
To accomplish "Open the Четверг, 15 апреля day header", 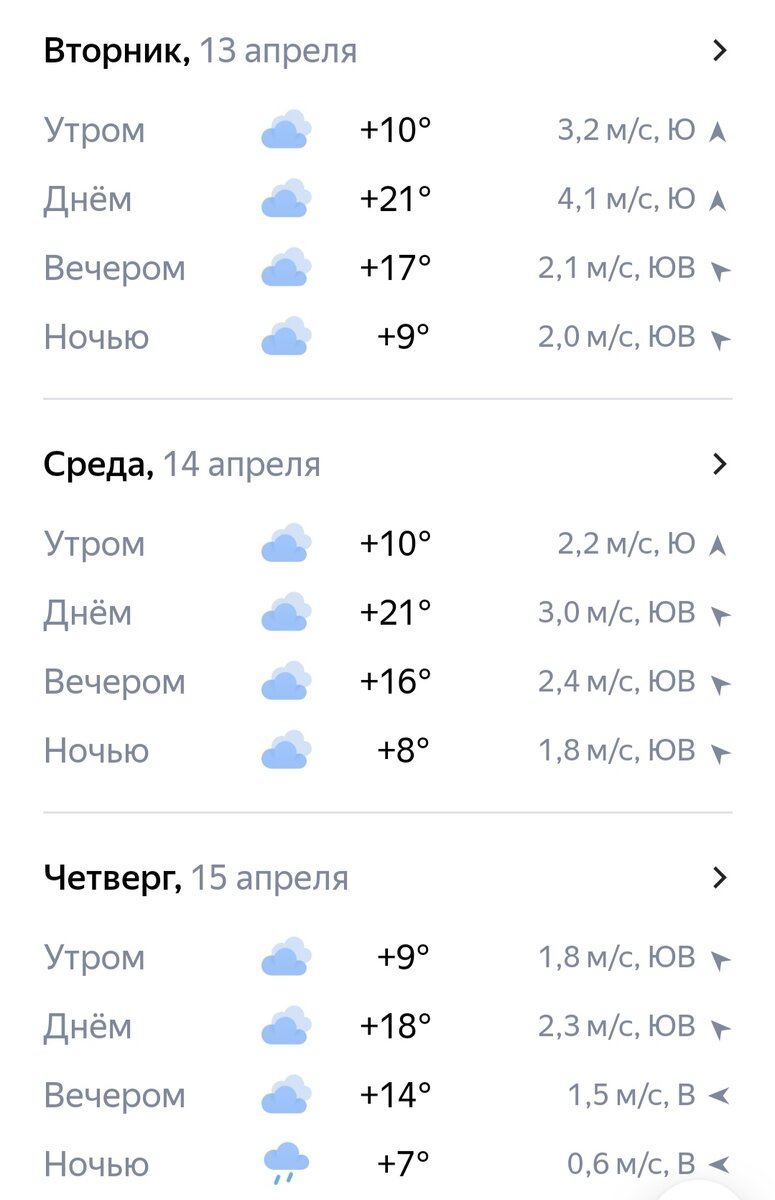I will click(x=197, y=877).
